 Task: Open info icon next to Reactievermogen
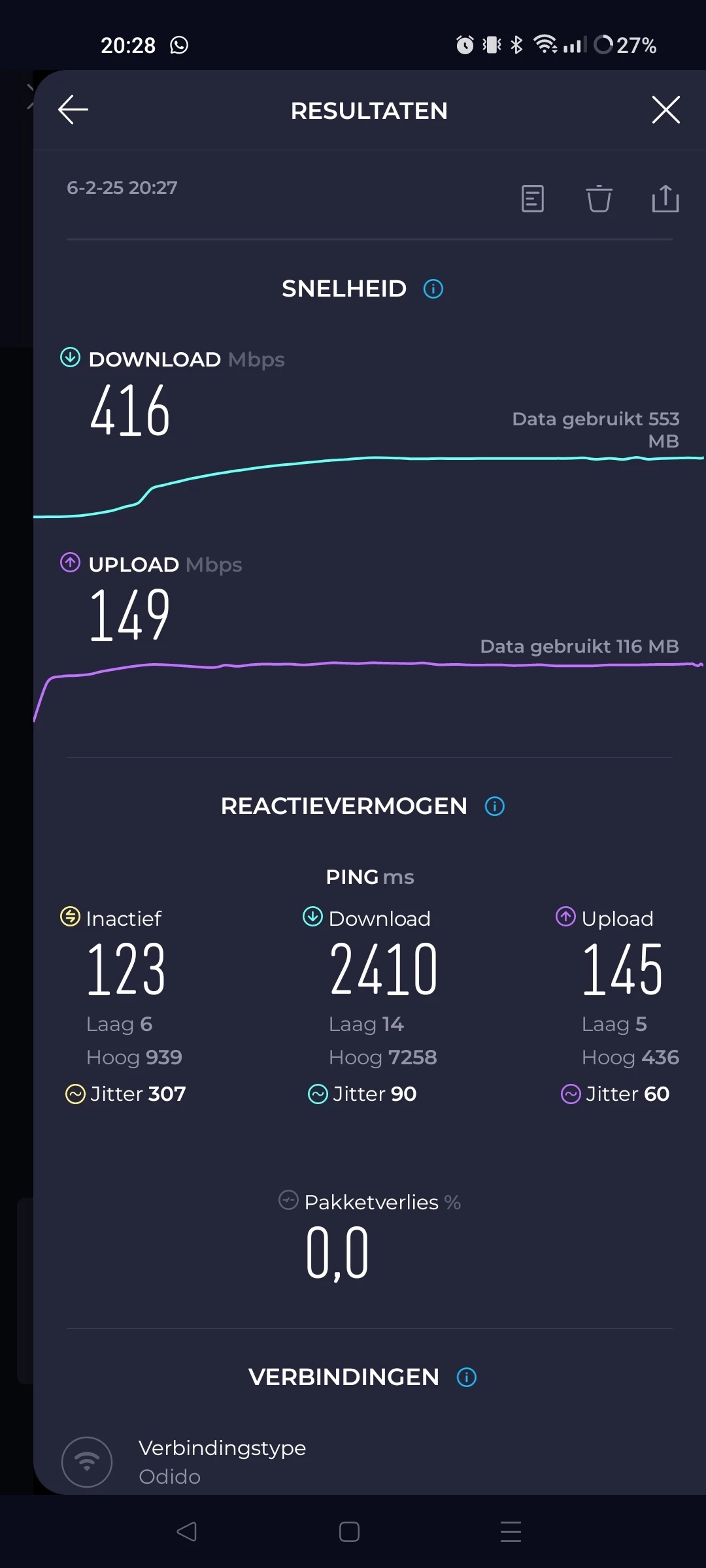[495, 806]
